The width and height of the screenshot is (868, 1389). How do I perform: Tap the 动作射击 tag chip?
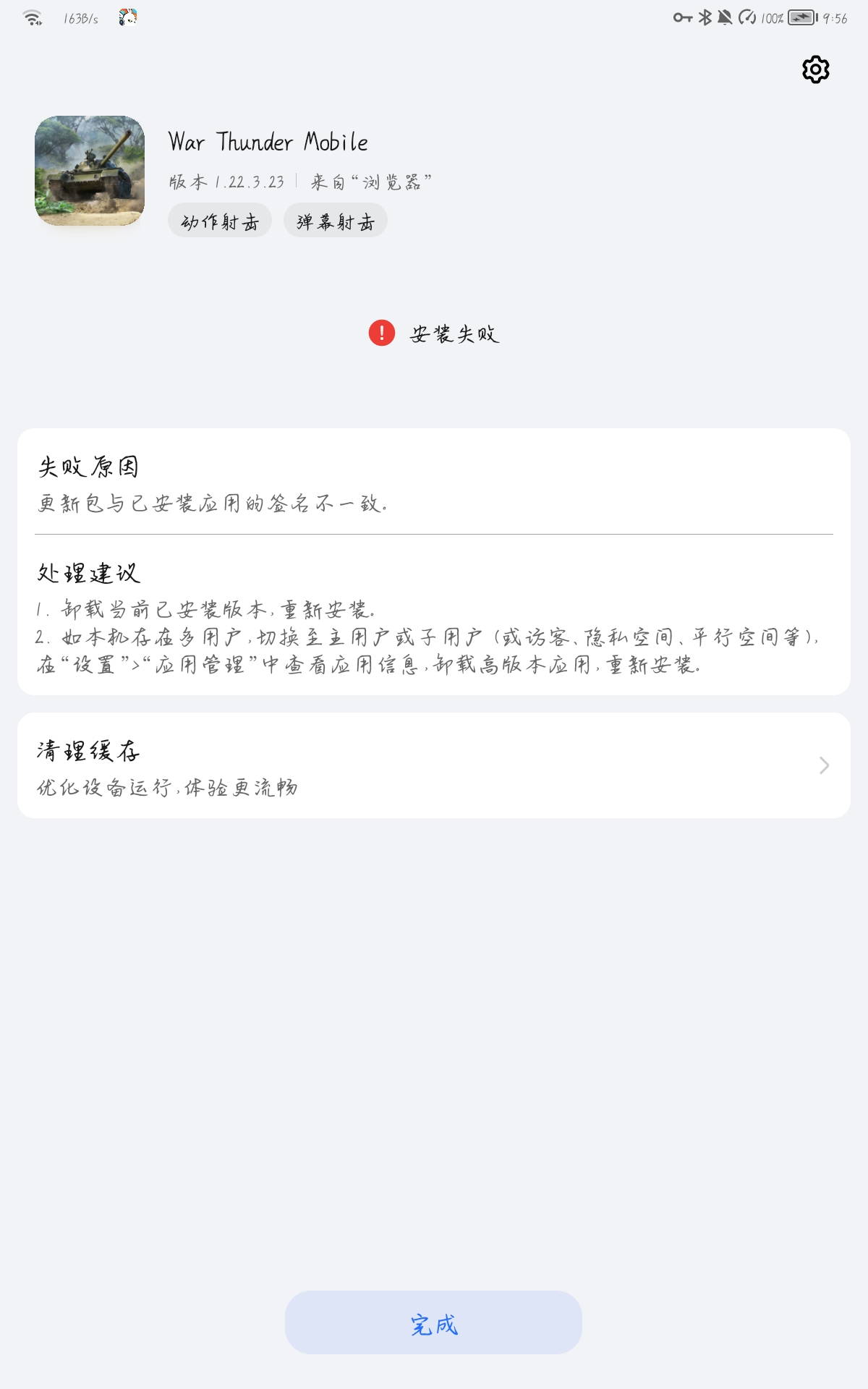(x=220, y=221)
